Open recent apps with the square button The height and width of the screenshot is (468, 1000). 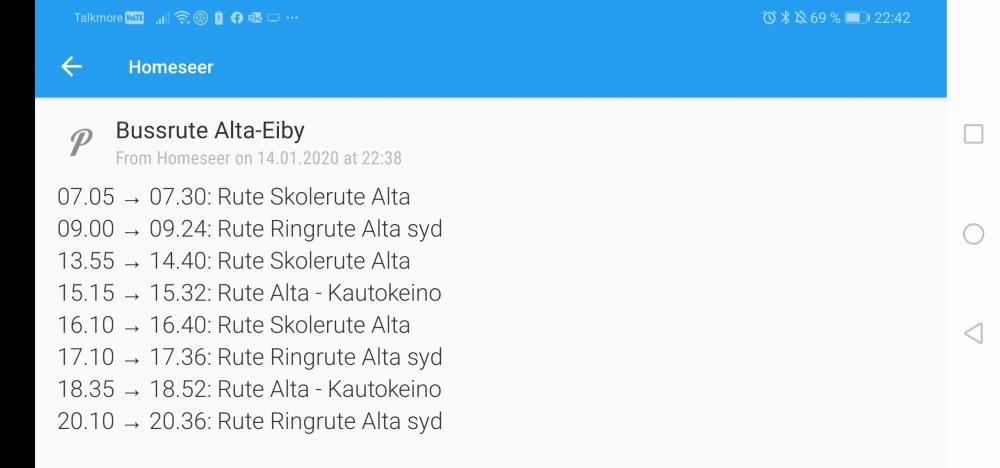pos(973,134)
